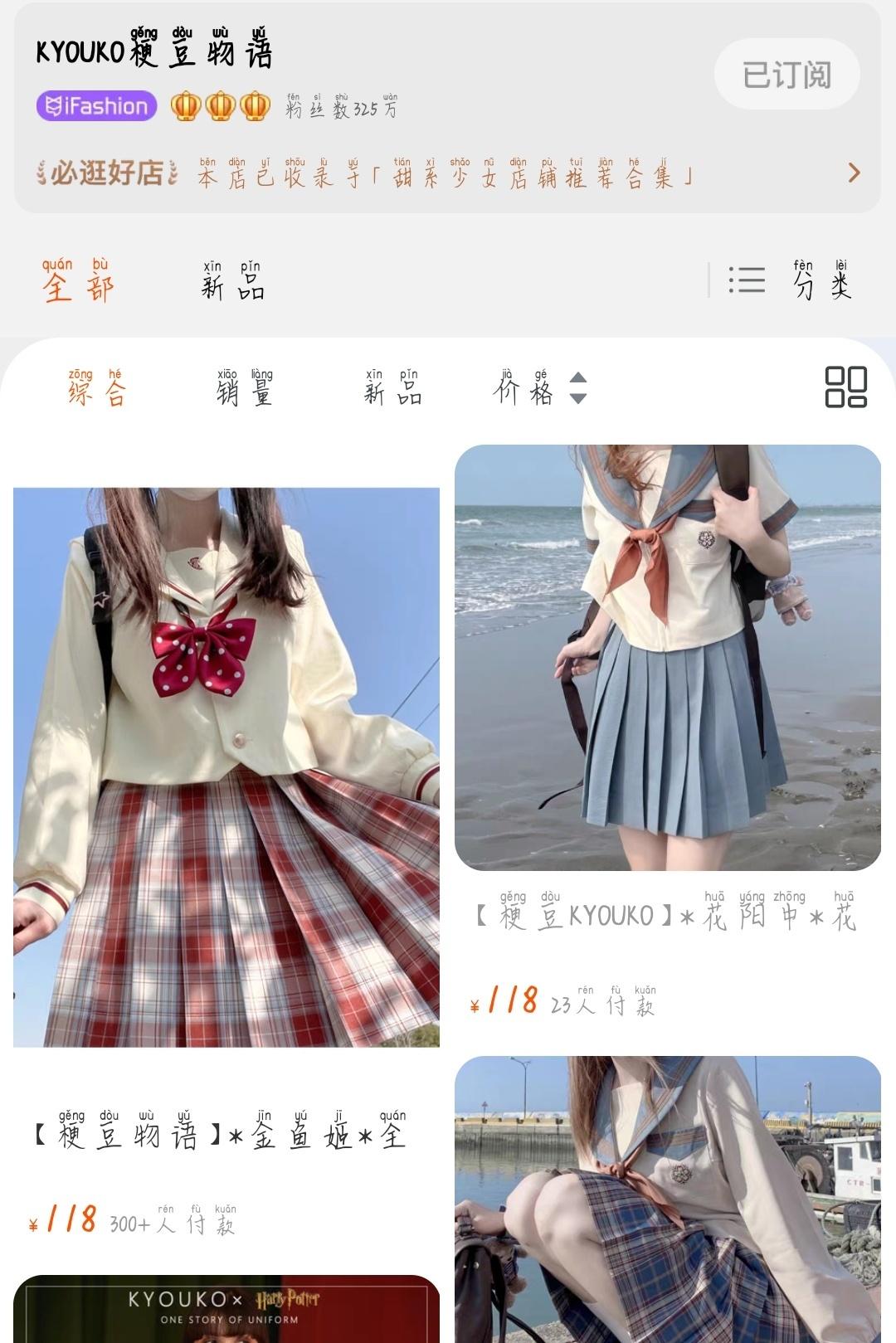Image resolution: width=896 pixels, height=1343 pixels.
Task: Open the iFashion badge
Action: pyautogui.click(x=96, y=106)
